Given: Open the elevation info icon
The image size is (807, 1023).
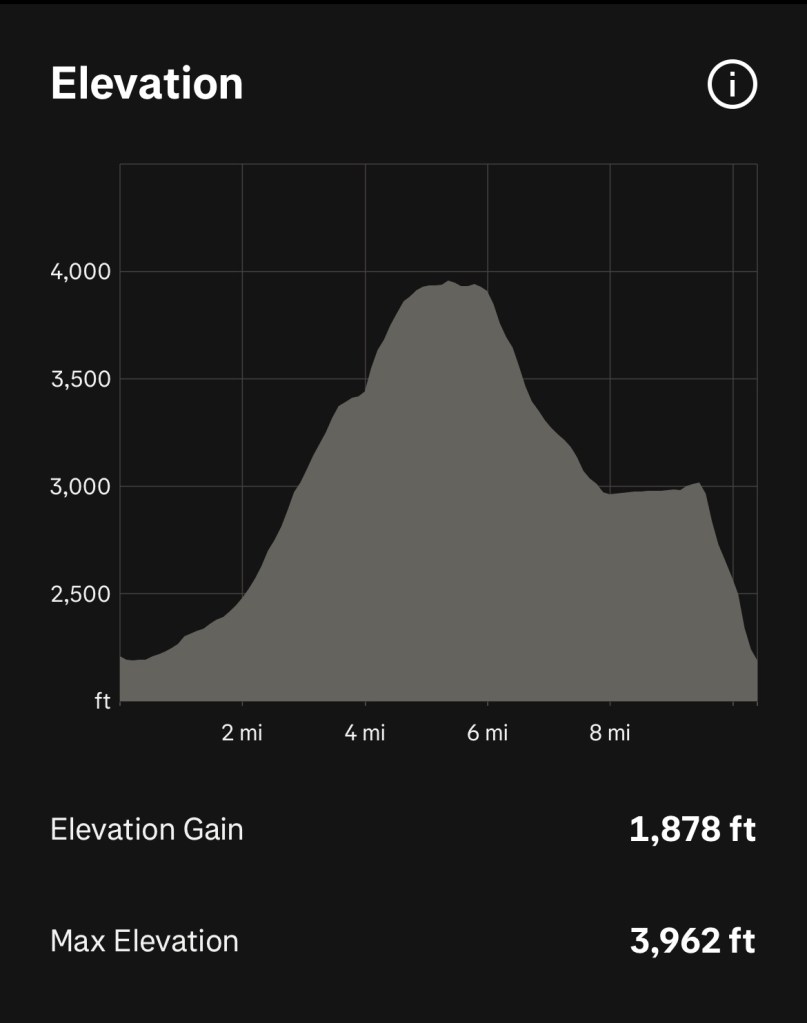Looking at the screenshot, I should tap(732, 86).
